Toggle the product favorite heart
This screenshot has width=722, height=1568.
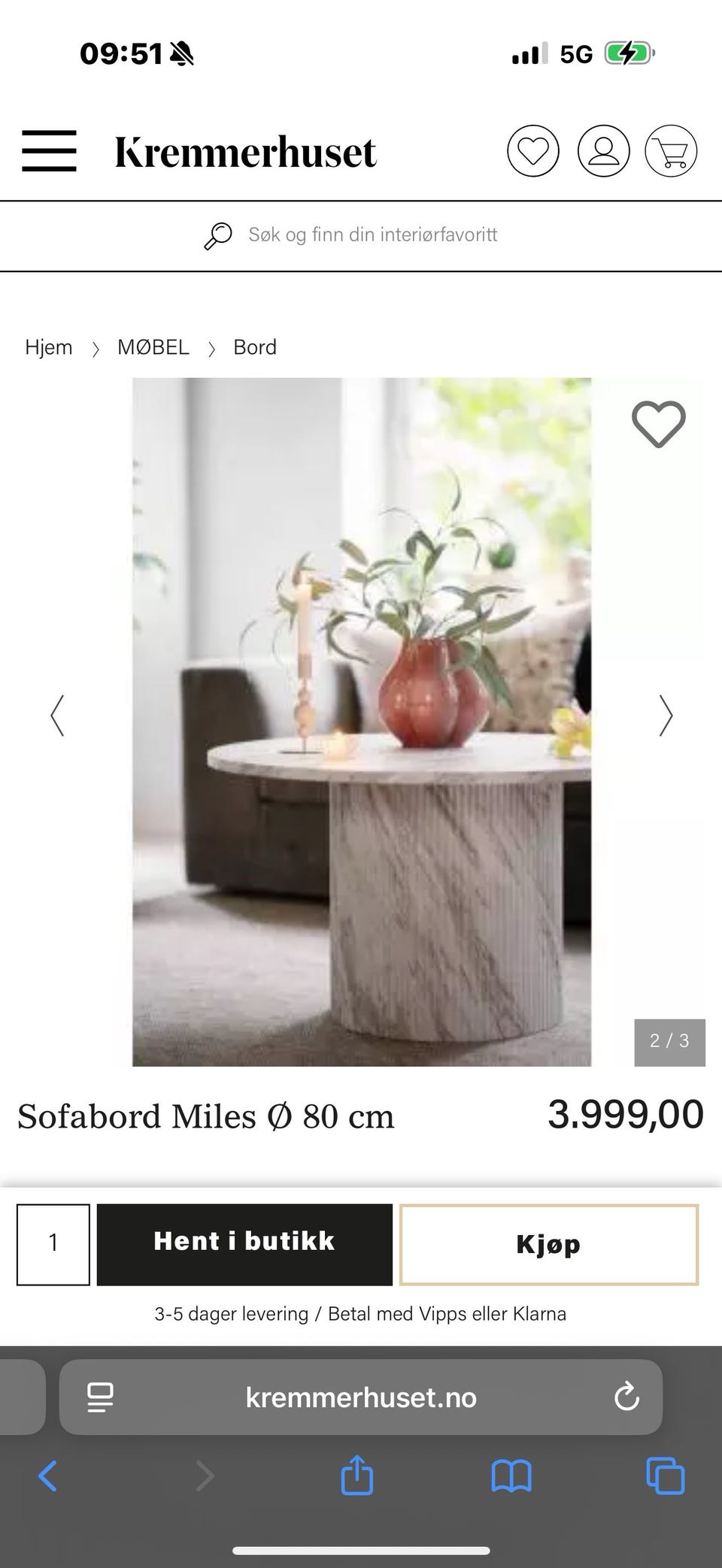point(660,425)
